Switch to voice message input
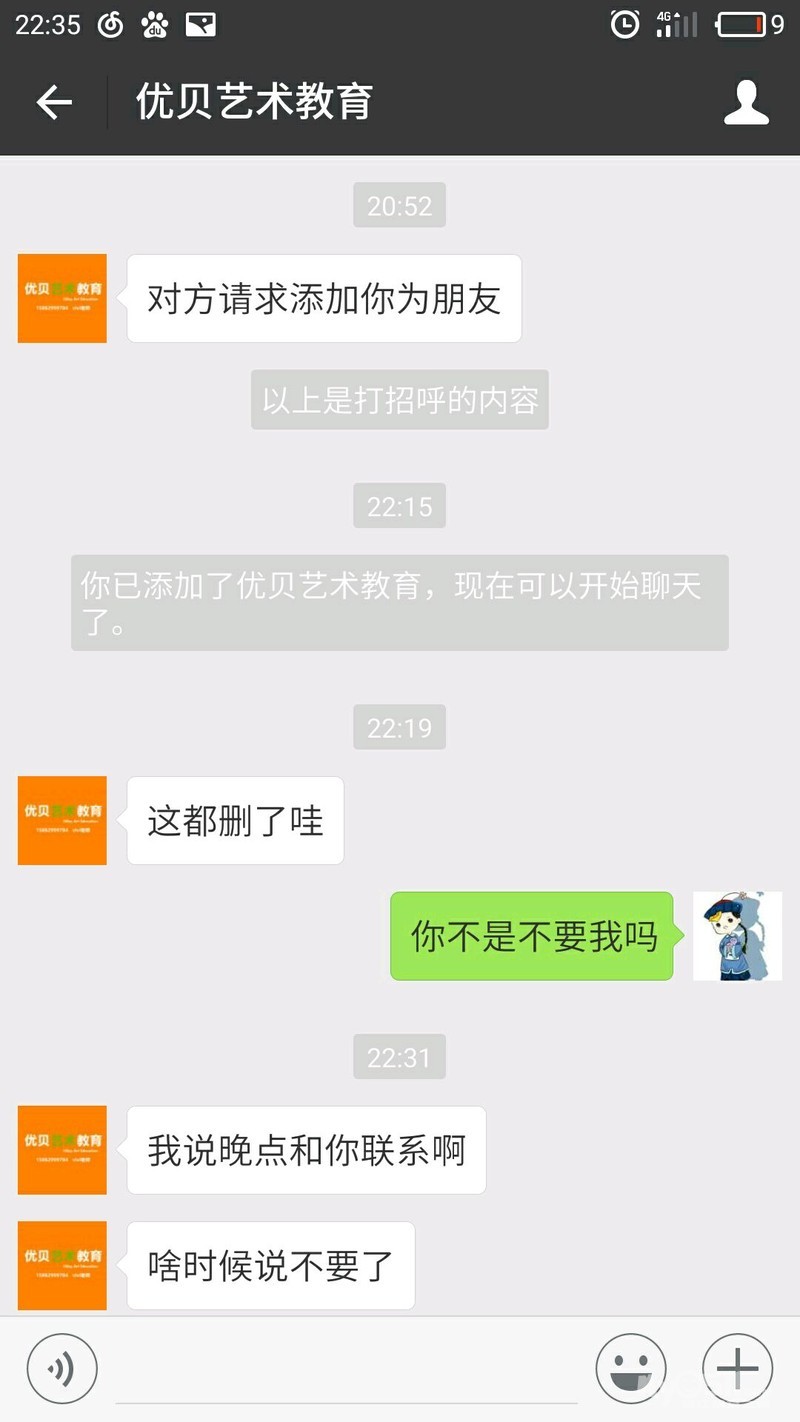The image size is (800, 1422). coord(62,1369)
